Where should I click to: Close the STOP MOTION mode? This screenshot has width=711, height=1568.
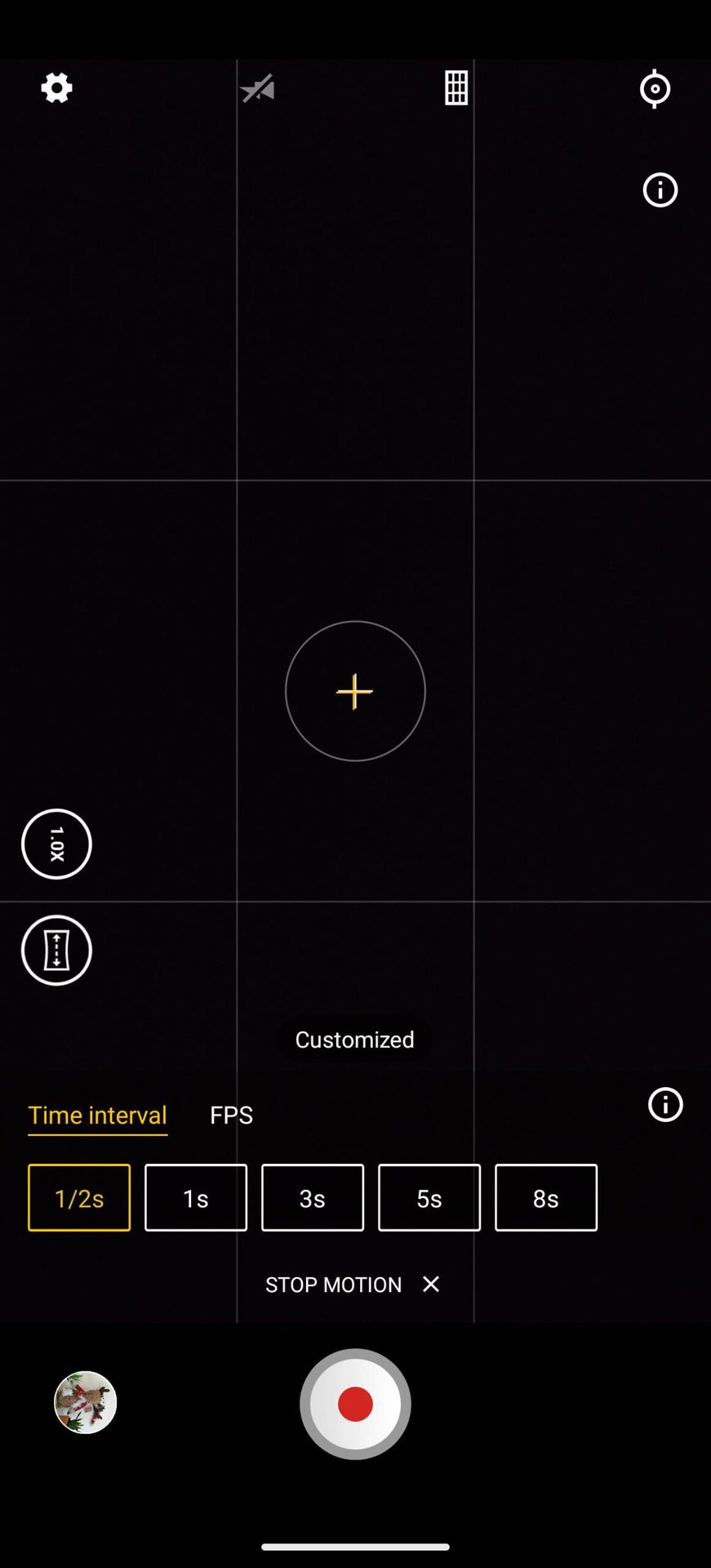431,1284
